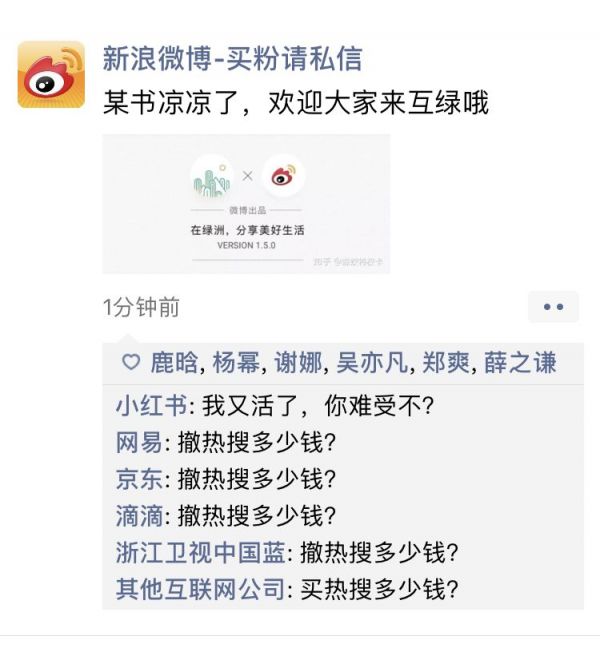Open 薛之谦's profile from the likes
600x652 pixels.
(520, 362)
